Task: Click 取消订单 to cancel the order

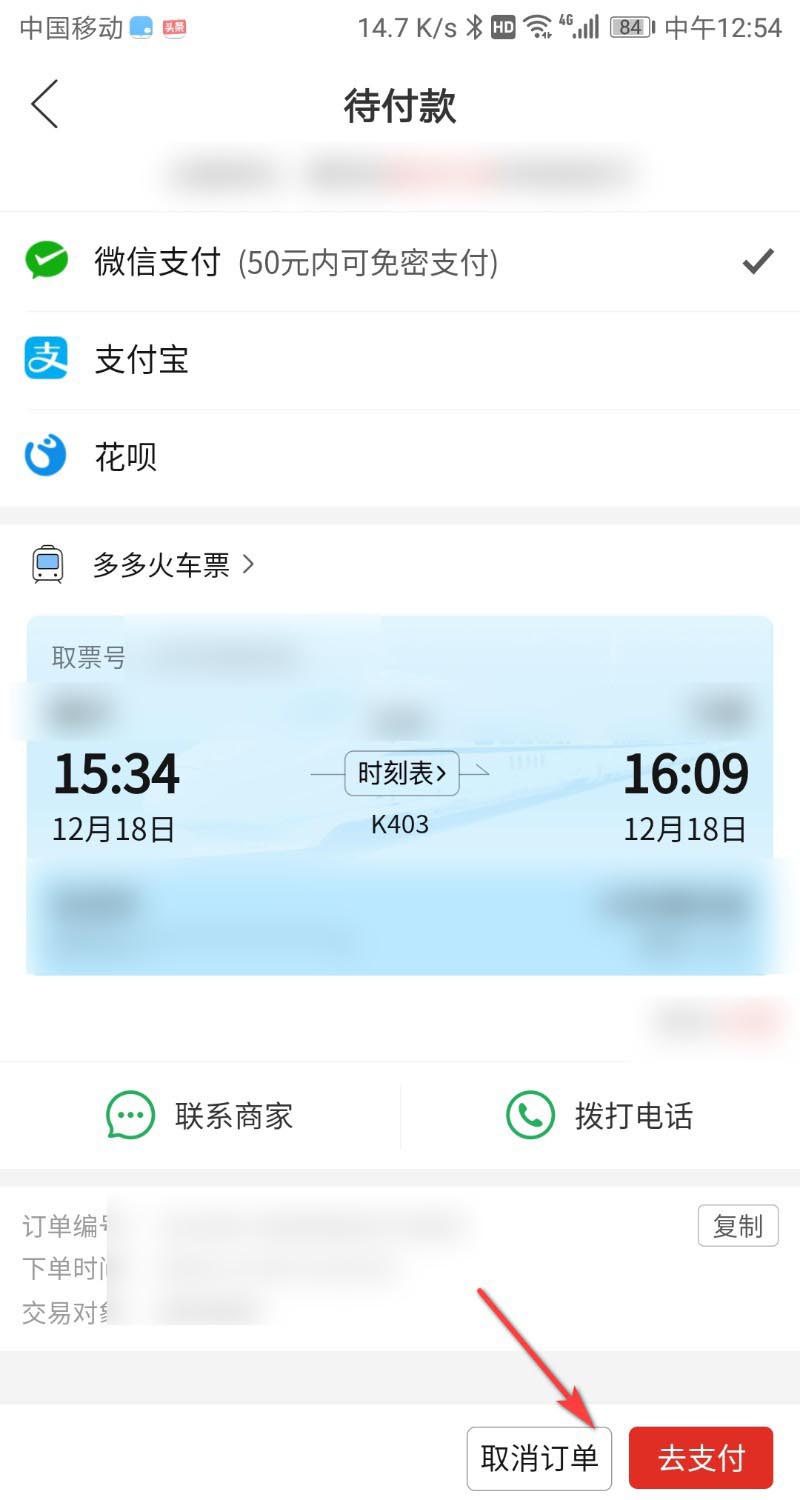Action: click(539, 1457)
